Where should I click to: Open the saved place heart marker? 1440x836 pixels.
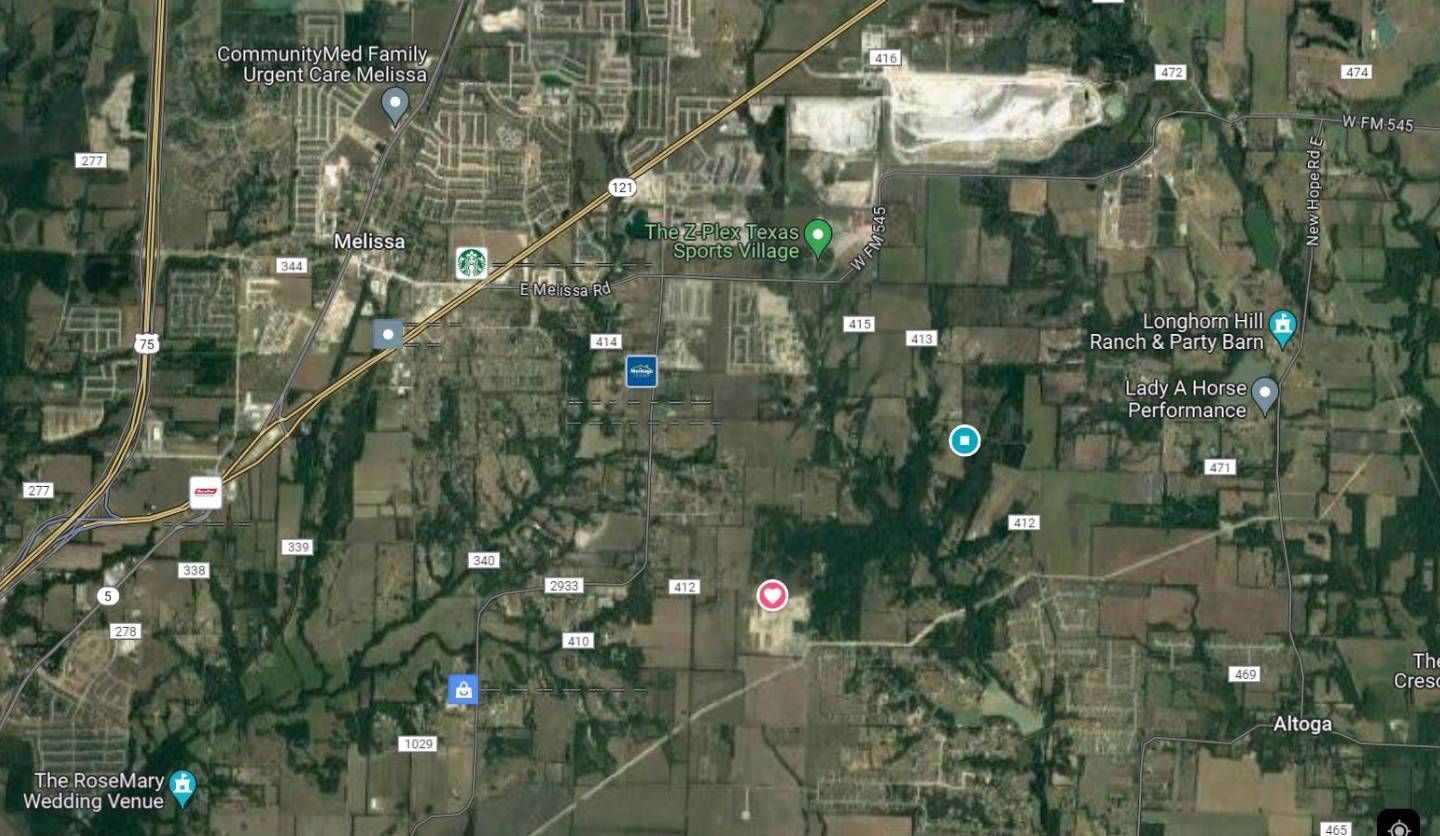click(771, 596)
